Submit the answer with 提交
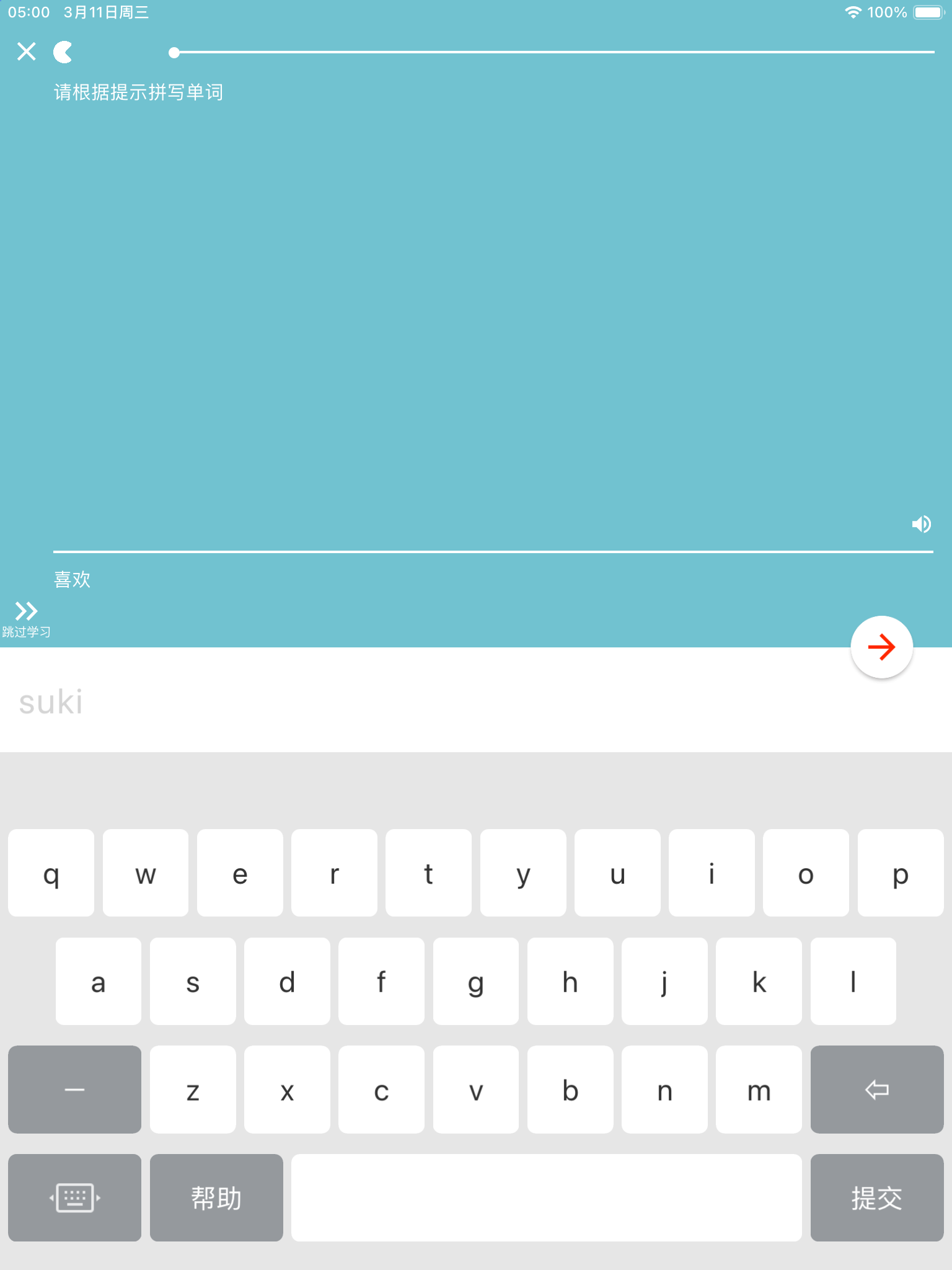The width and height of the screenshot is (952, 1270). [x=876, y=1197]
